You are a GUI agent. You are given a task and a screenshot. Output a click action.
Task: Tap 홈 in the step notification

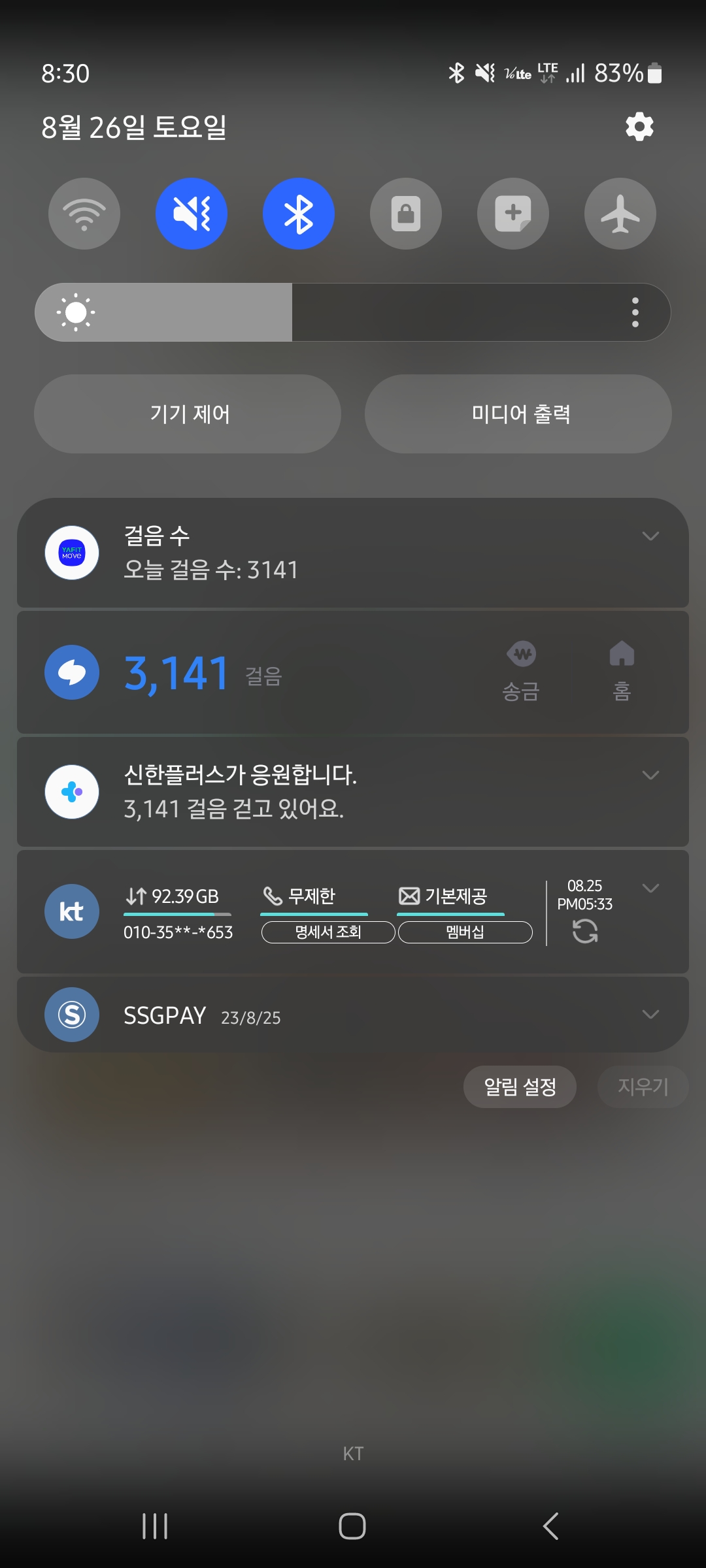(x=622, y=671)
